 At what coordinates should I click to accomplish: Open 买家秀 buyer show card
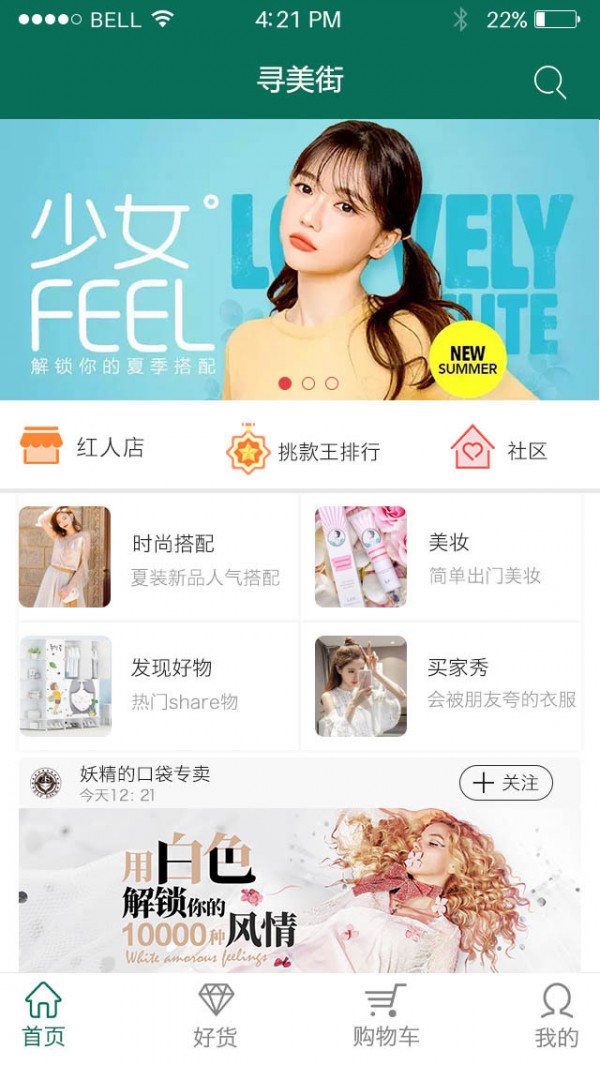pyautogui.click(x=445, y=685)
